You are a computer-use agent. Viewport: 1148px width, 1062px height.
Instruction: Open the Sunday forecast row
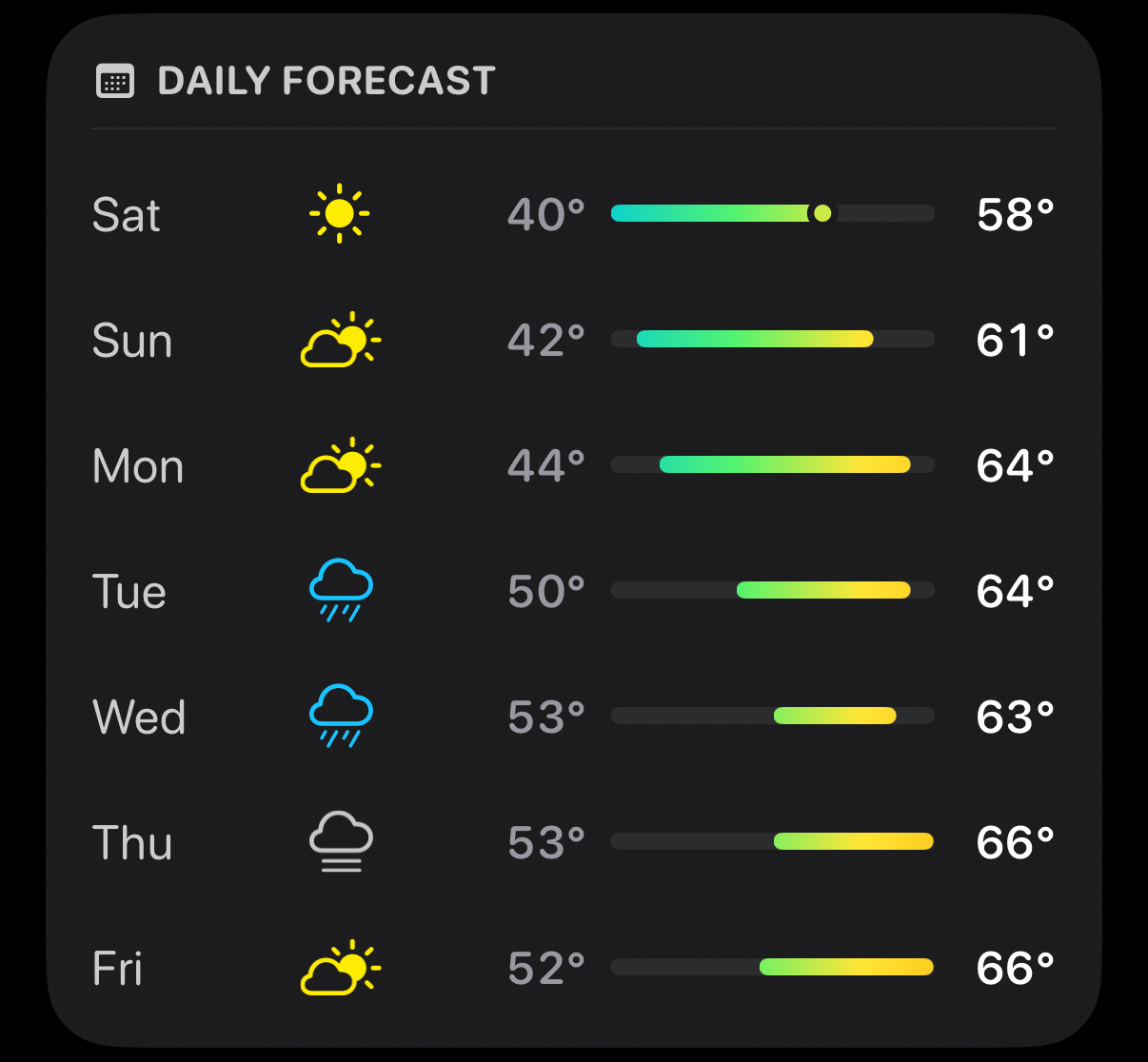tap(573, 340)
